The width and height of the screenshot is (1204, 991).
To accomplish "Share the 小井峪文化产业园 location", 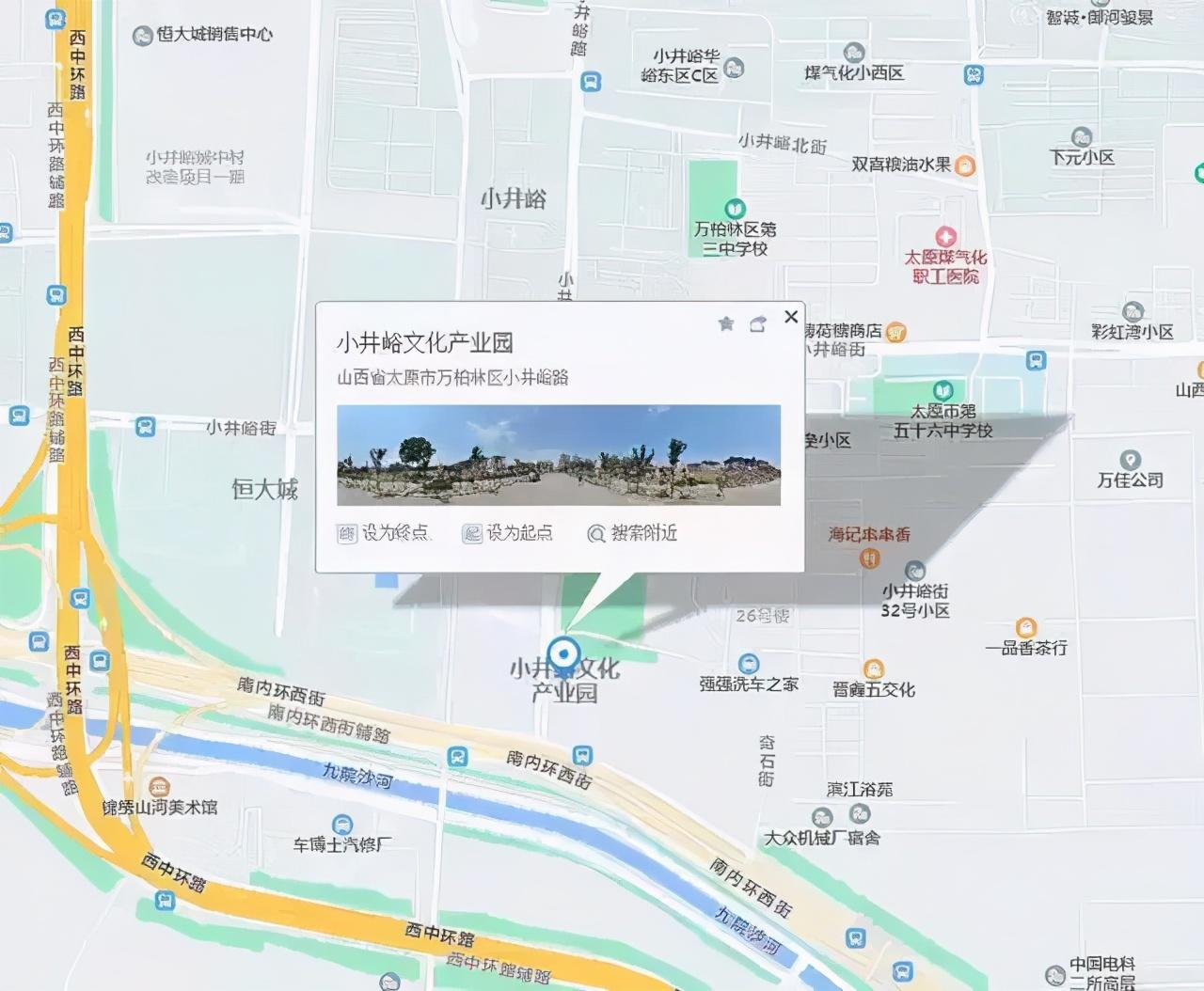I will pos(758,324).
